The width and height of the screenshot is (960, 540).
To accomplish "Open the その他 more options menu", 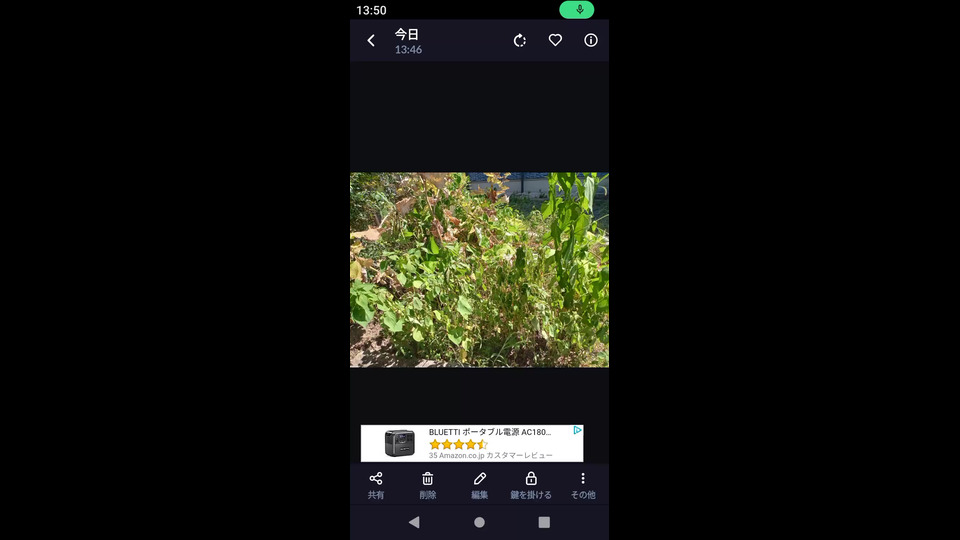I will 583,485.
